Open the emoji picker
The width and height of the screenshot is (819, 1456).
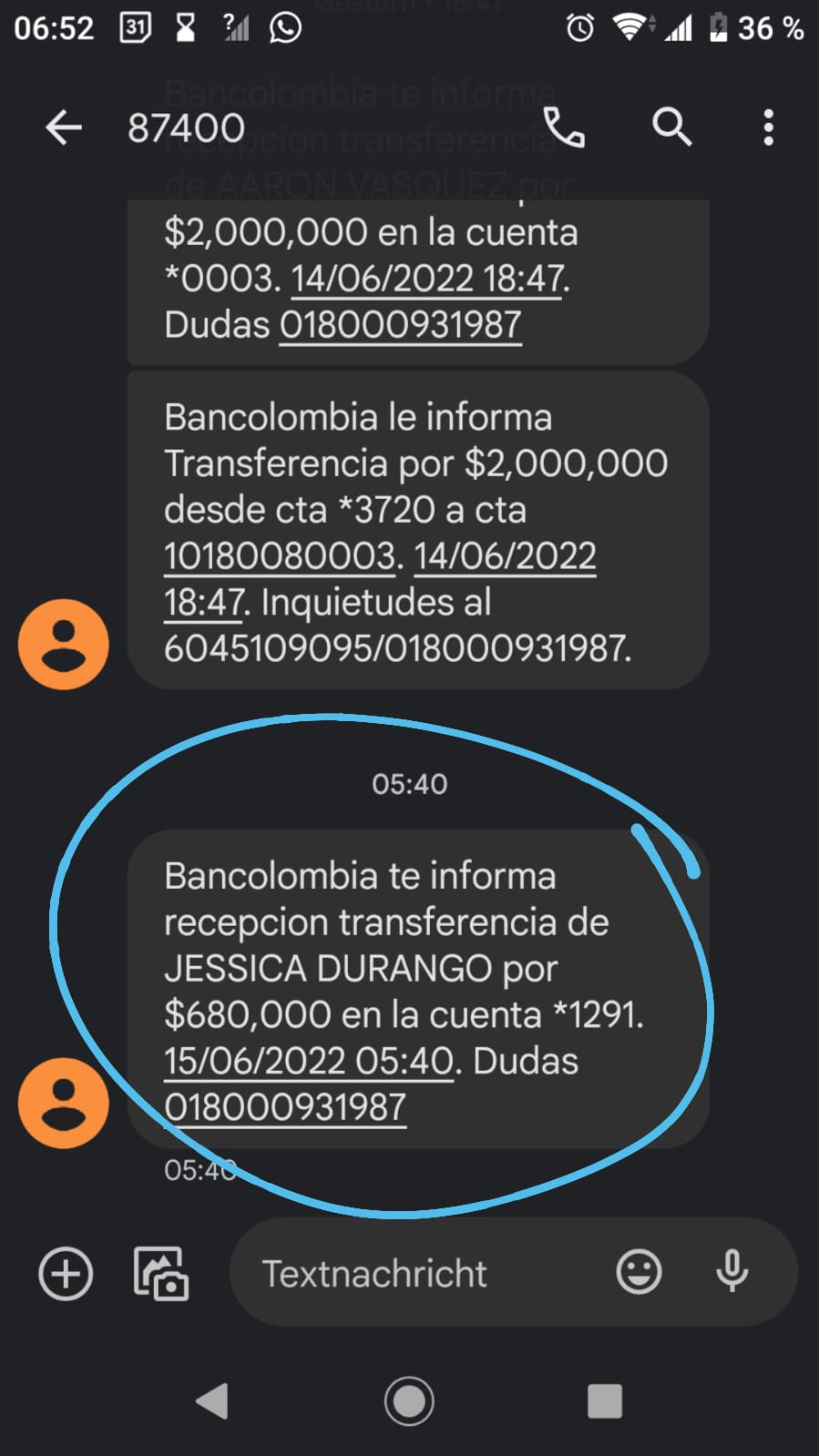pos(639,1273)
